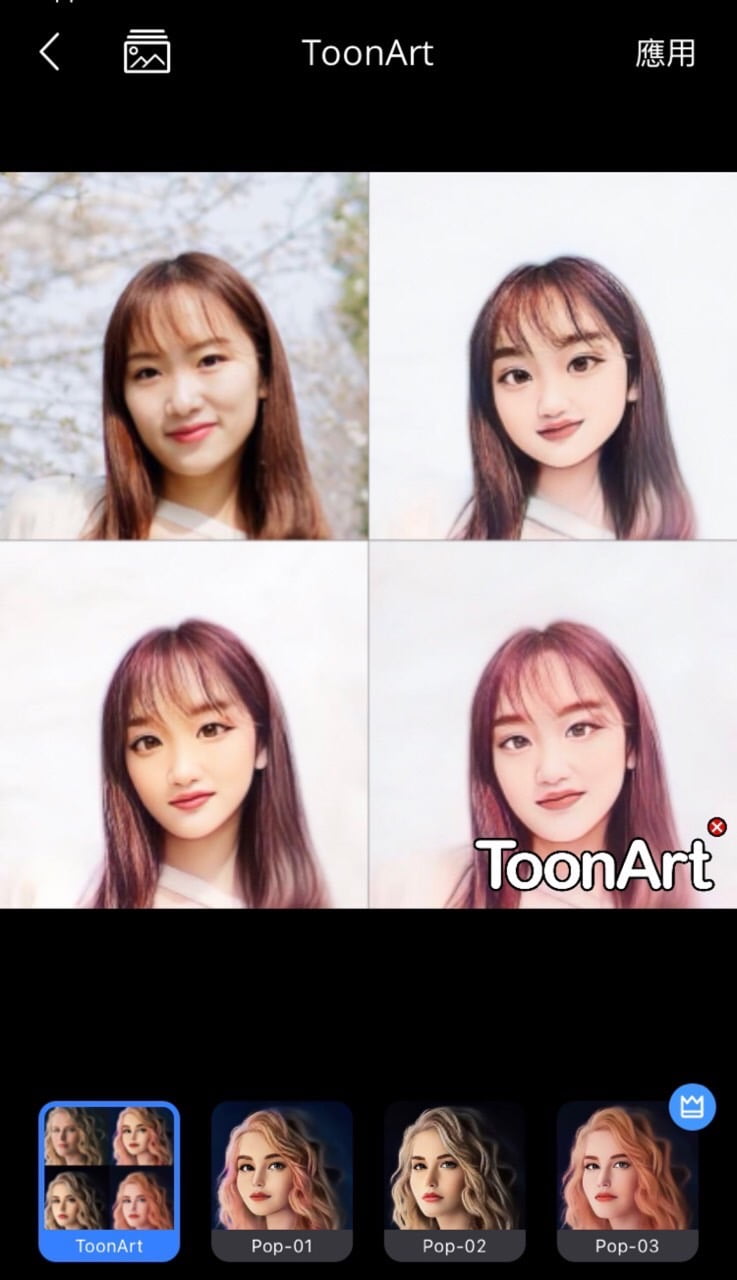Tap the ToonArt title in the header
The width and height of the screenshot is (737, 1280).
pyautogui.click(x=368, y=52)
